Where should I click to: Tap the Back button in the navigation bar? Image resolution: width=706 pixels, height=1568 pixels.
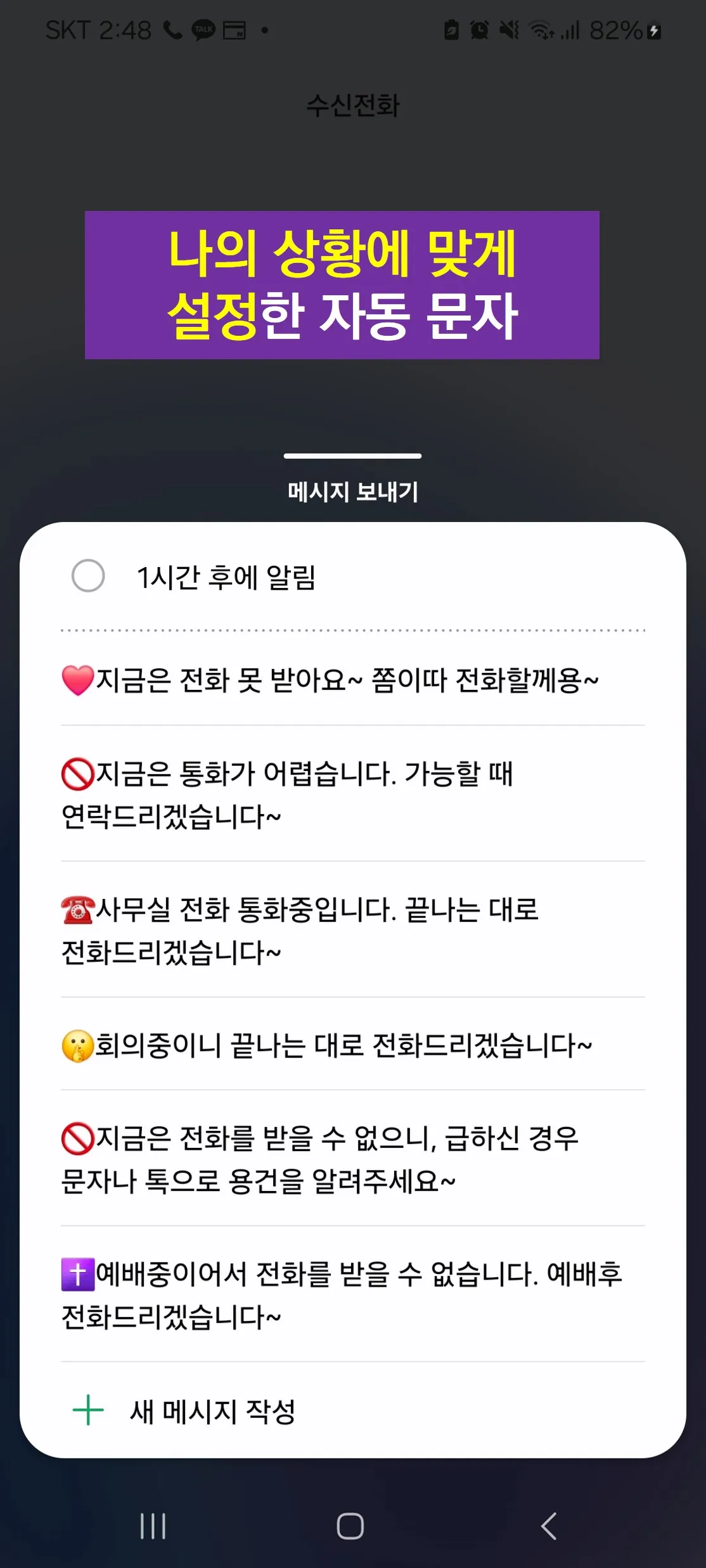click(549, 1524)
